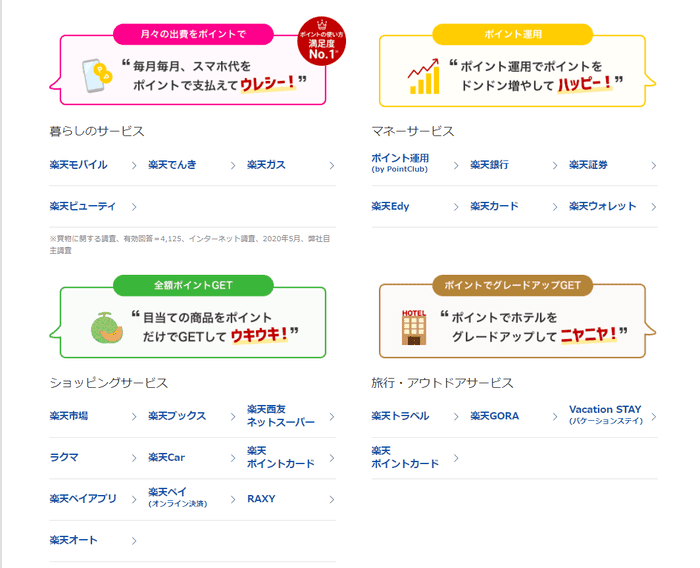Open ポイント運用 by PointClub
The image size is (700, 568).
[400, 162]
